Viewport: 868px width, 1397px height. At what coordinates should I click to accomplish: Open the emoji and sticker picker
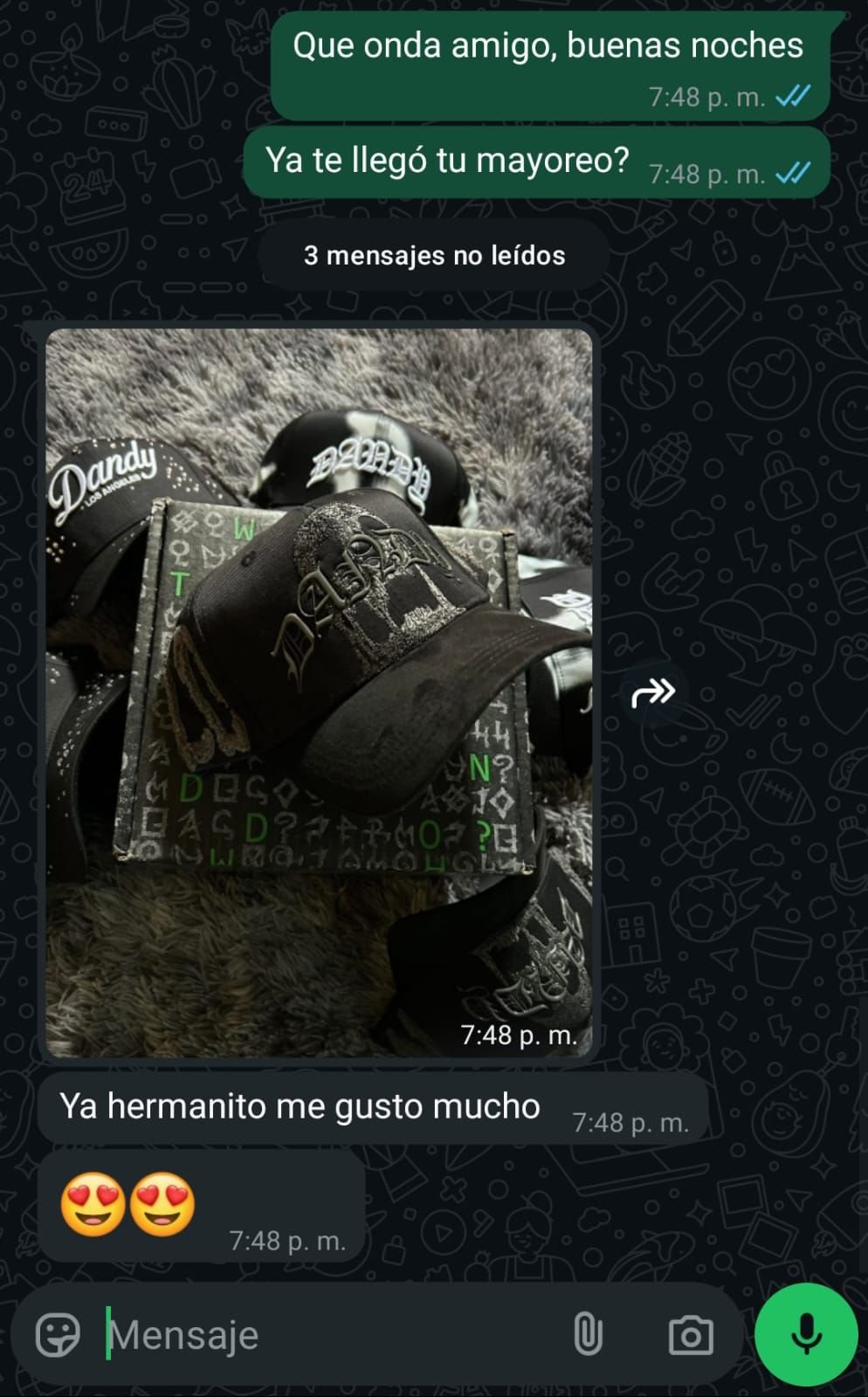click(58, 1334)
